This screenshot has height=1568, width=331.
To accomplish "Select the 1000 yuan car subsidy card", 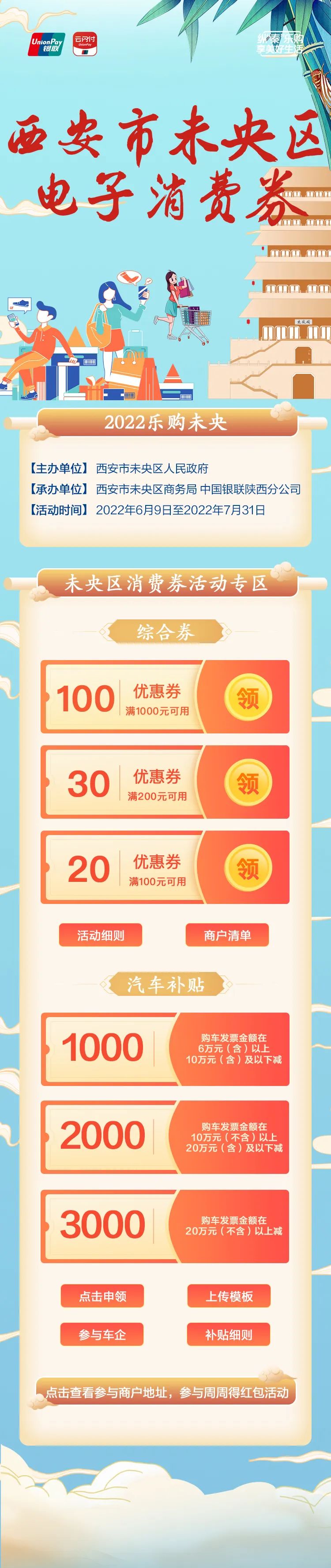I will click(x=165, y=1049).
